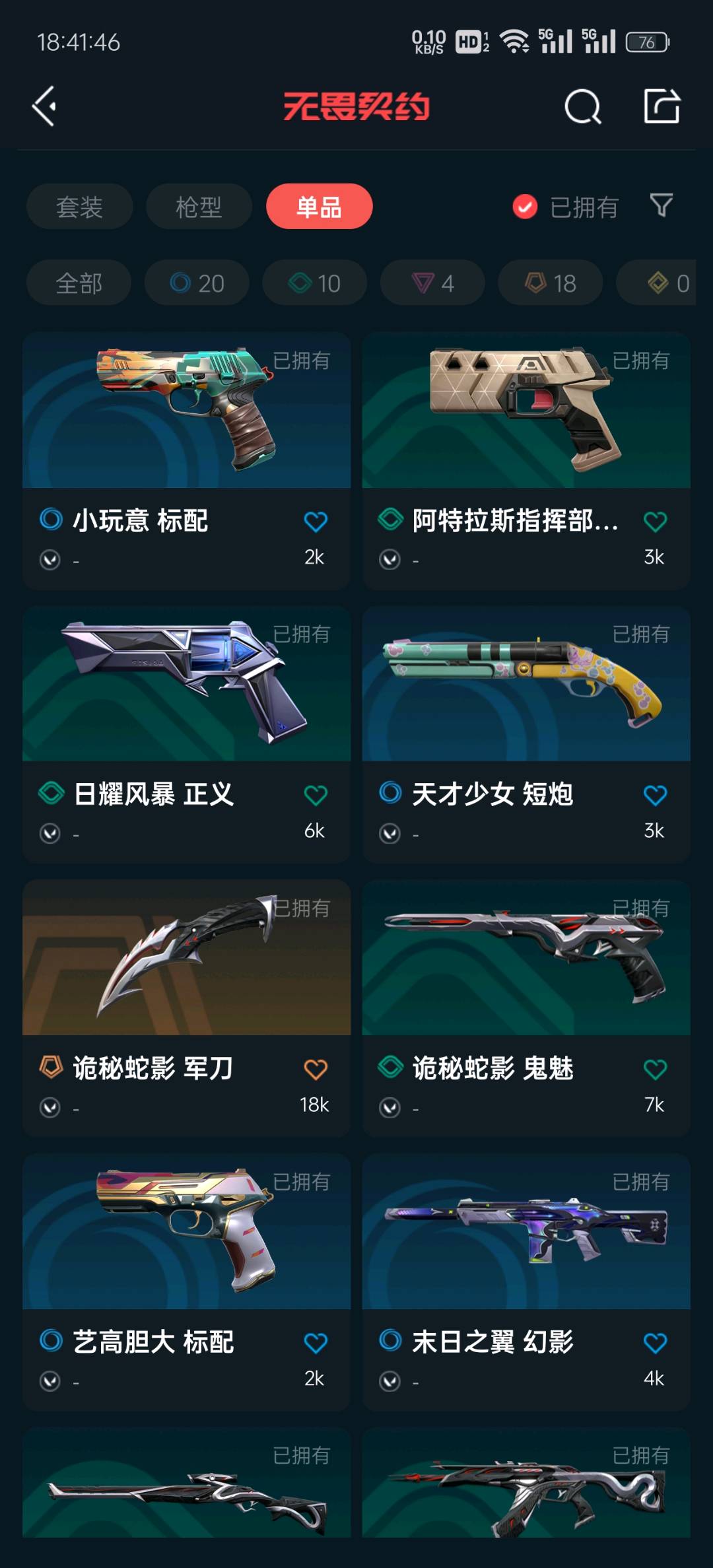Like the 诡秘蛇影 鬼魅 skin
713x1568 pixels.
tap(655, 1069)
